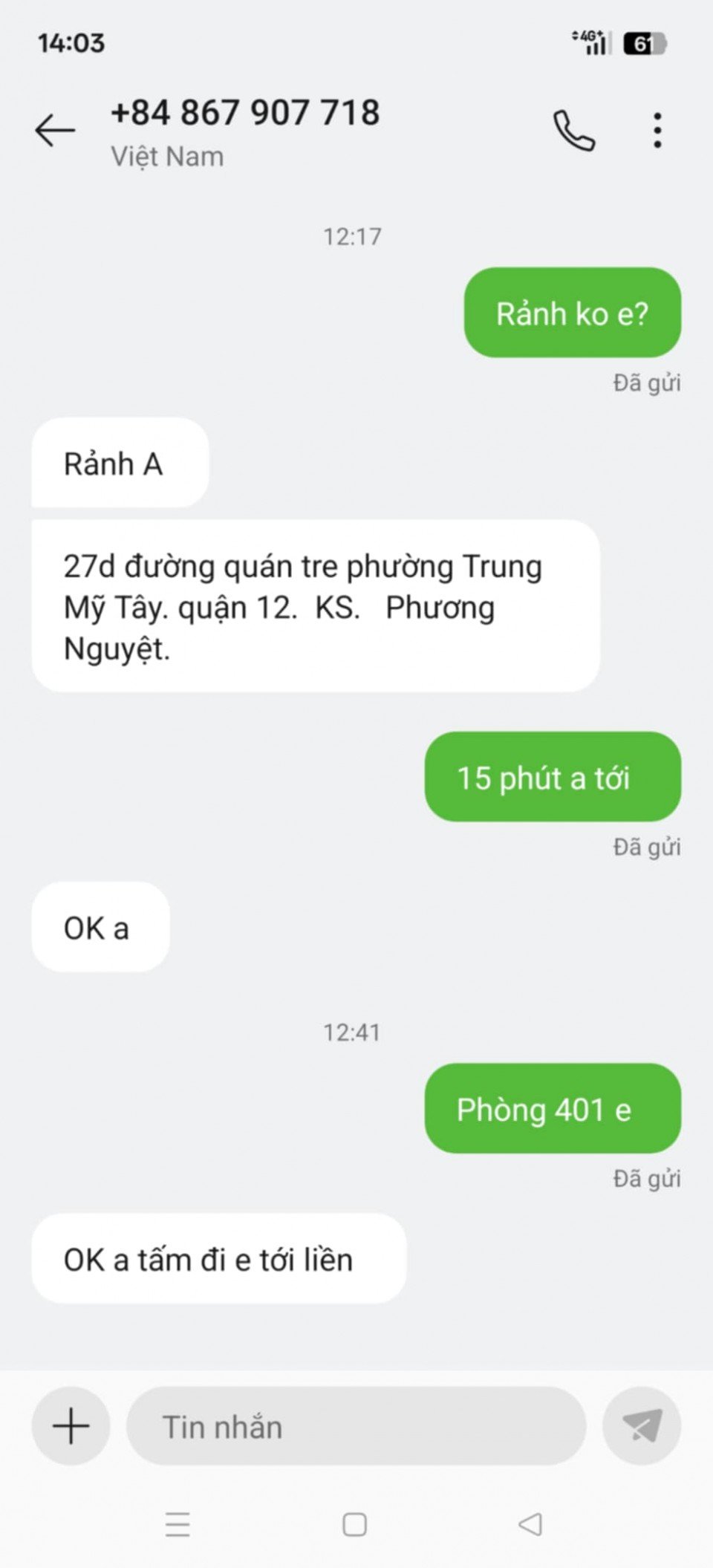Go to the home screen

[x=355, y=1525]
